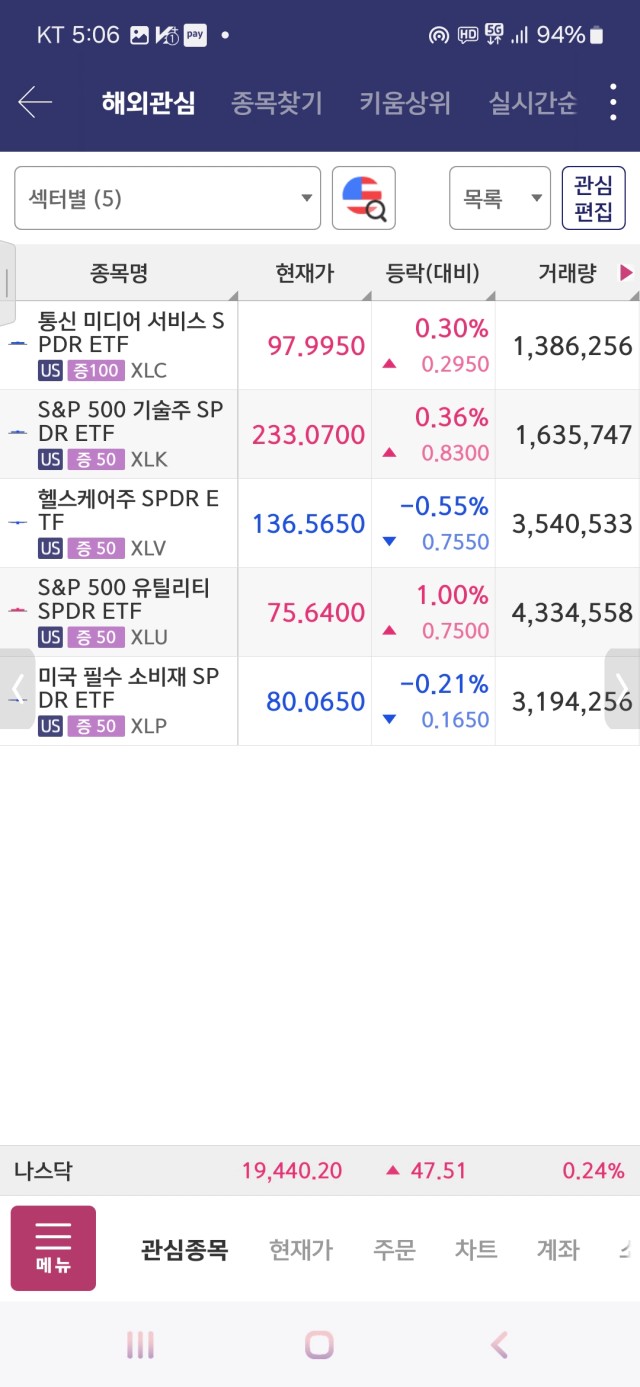Open the three-dot overflow menu
Image resolution: width=640 pixels, height=1387 pixels.
point(614,102)
